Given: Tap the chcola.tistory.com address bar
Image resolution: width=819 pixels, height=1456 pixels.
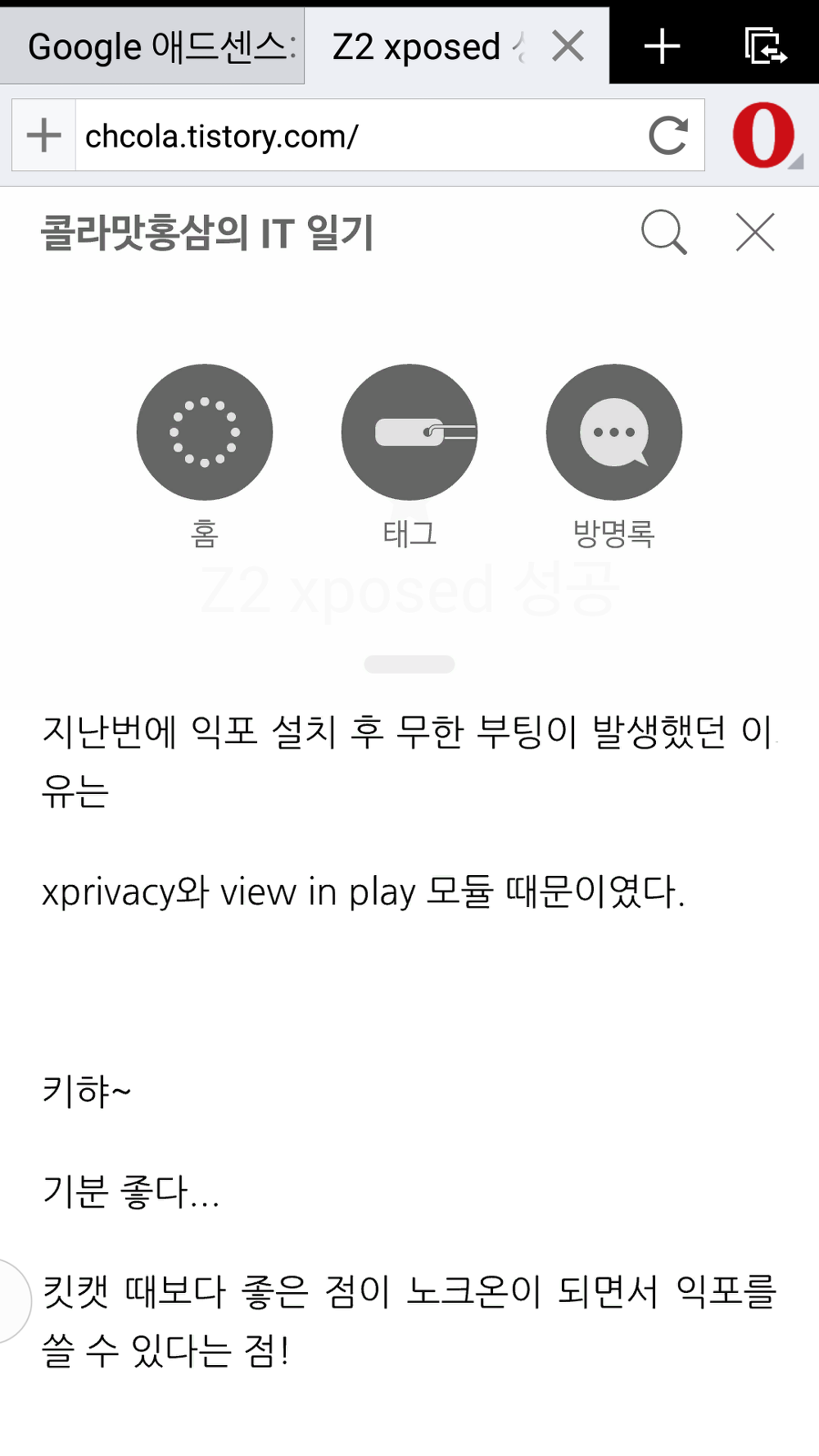Looking at the screenshot, I should click(352, 136).
